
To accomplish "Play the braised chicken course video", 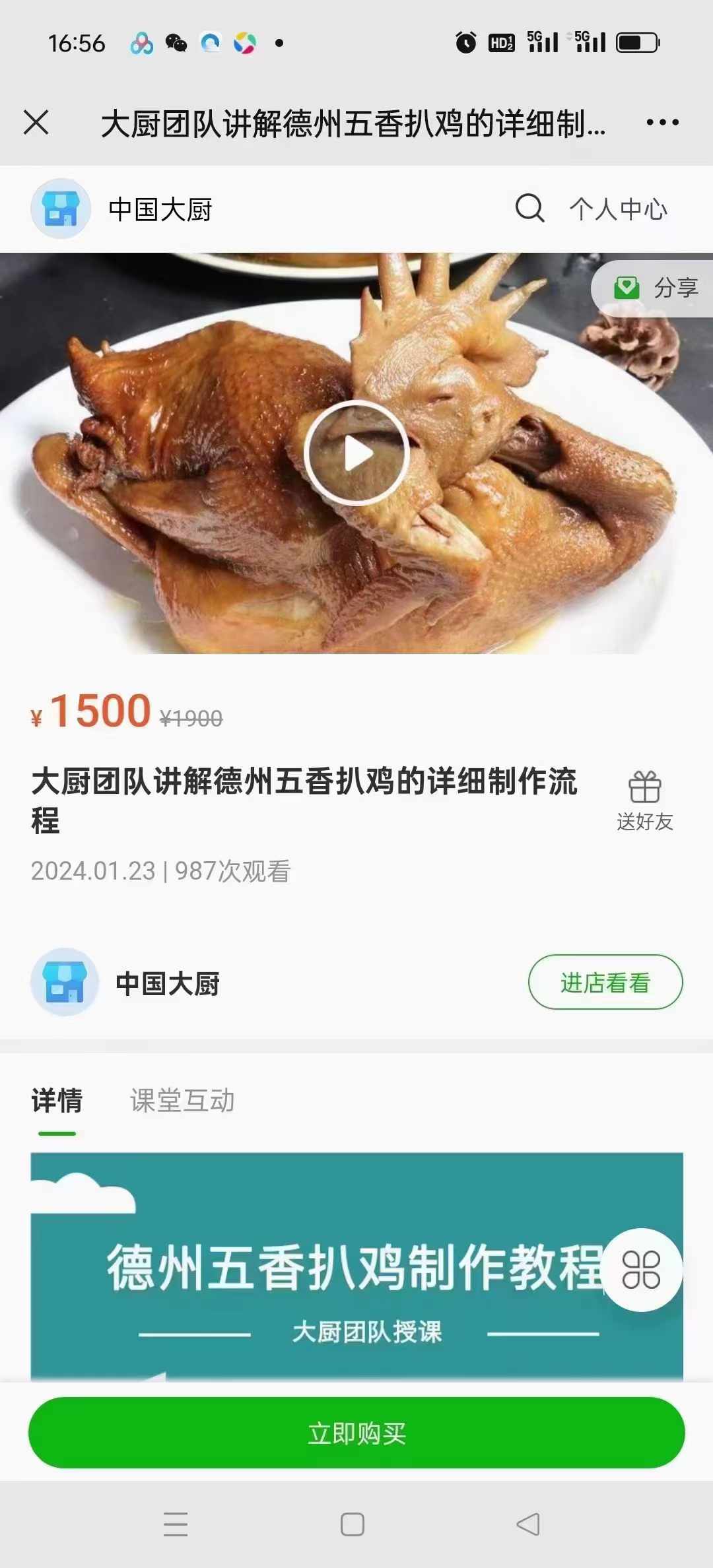I will coord(355,450).
